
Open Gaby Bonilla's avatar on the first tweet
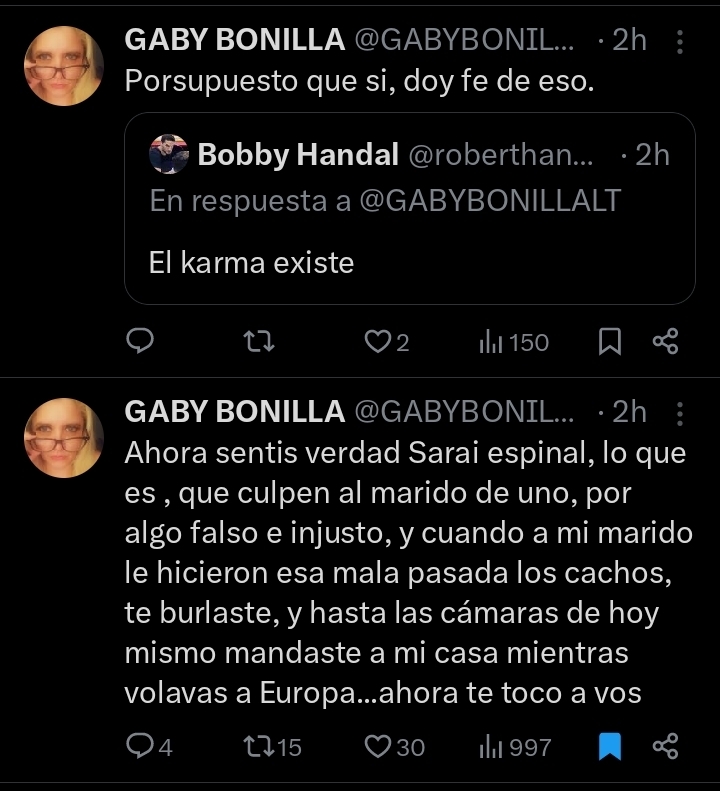(x=64, y=66)
